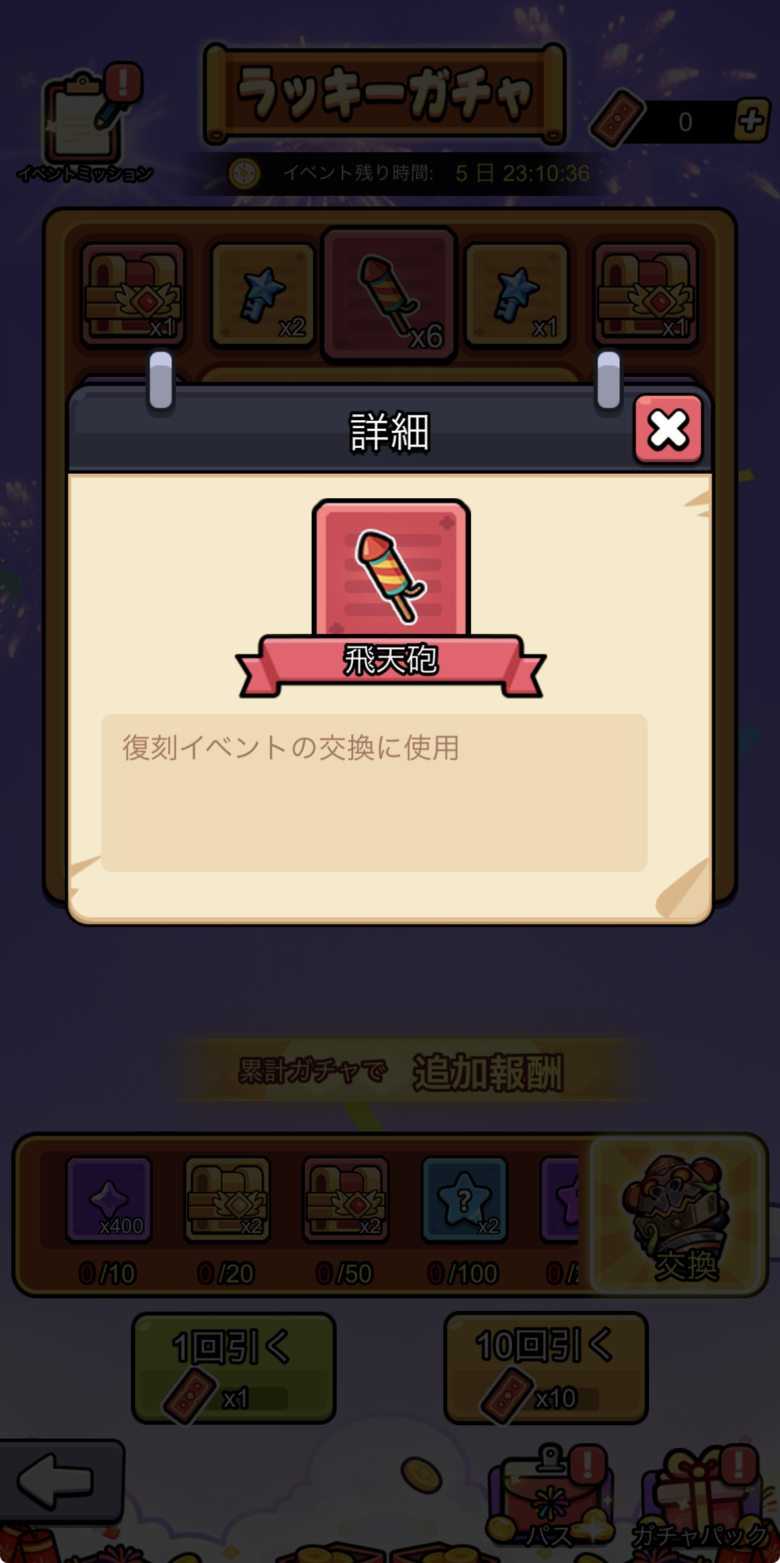Open the ガチャパック gift box icon
780x1563 pixels.
click(700, 1490)
